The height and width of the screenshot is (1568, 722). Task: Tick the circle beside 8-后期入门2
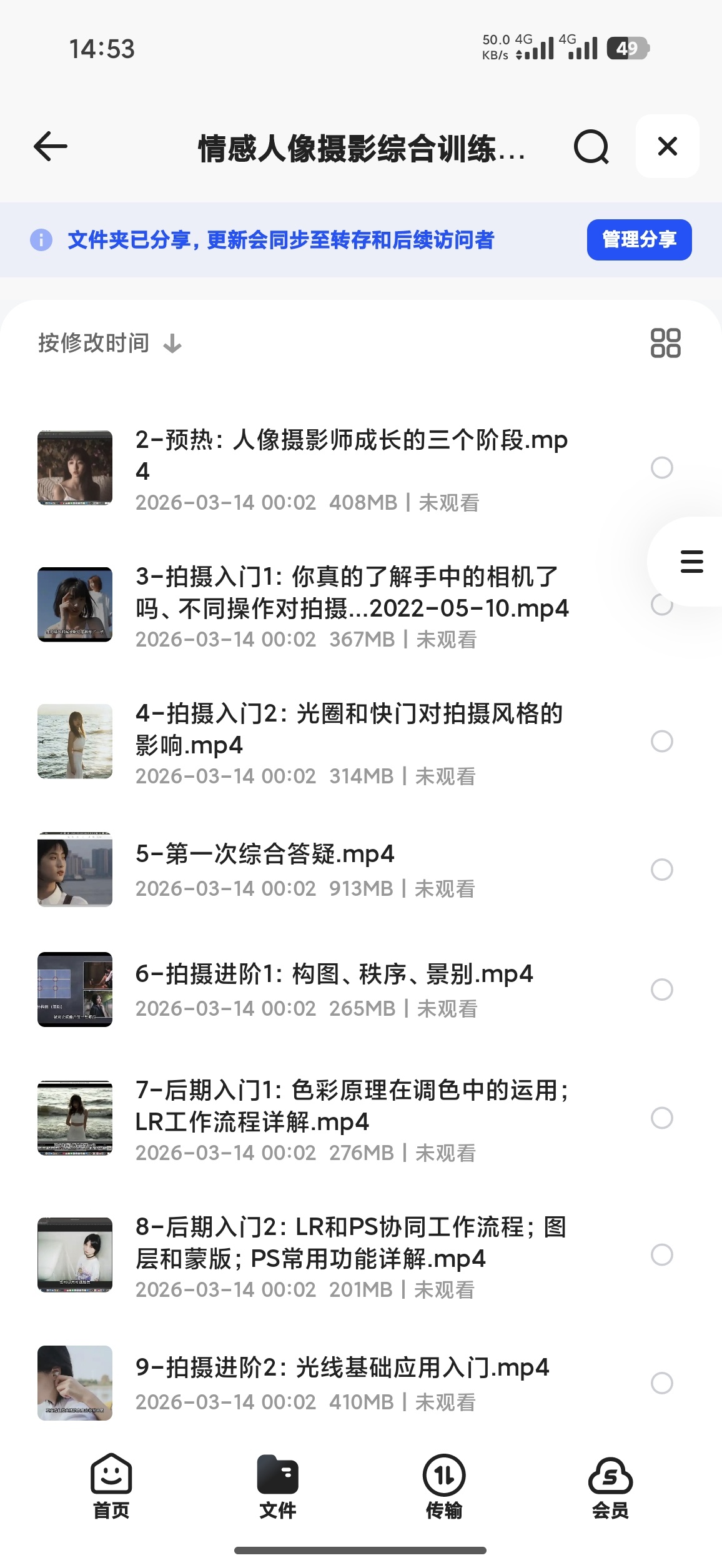click(x=662, y=1254)
